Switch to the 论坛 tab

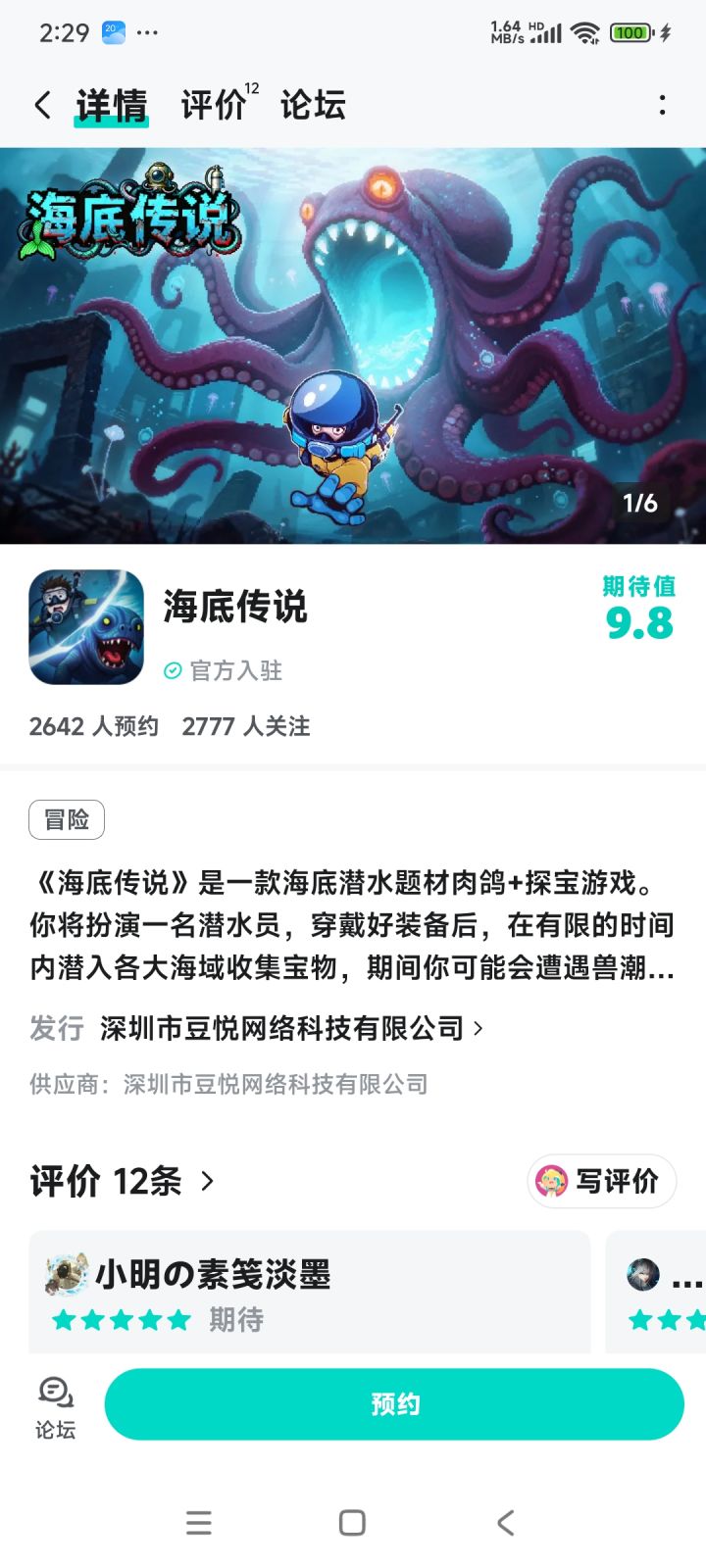(313, 104)
